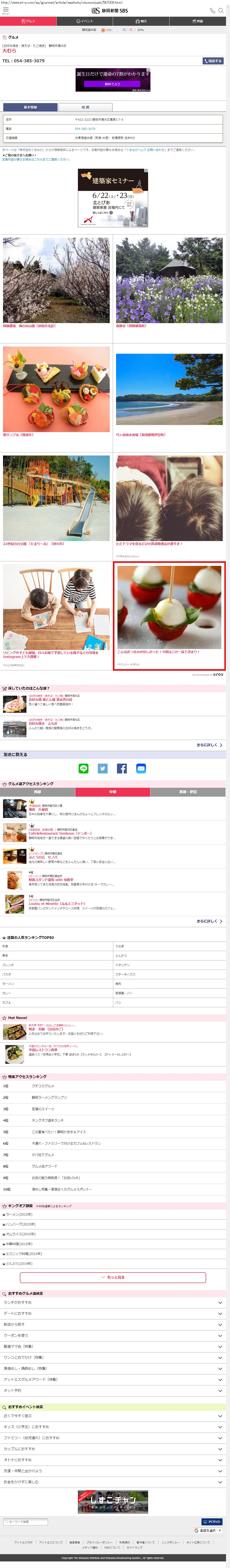Switch to the 観光 tab
230x1568 pixels.
point(141,21)
